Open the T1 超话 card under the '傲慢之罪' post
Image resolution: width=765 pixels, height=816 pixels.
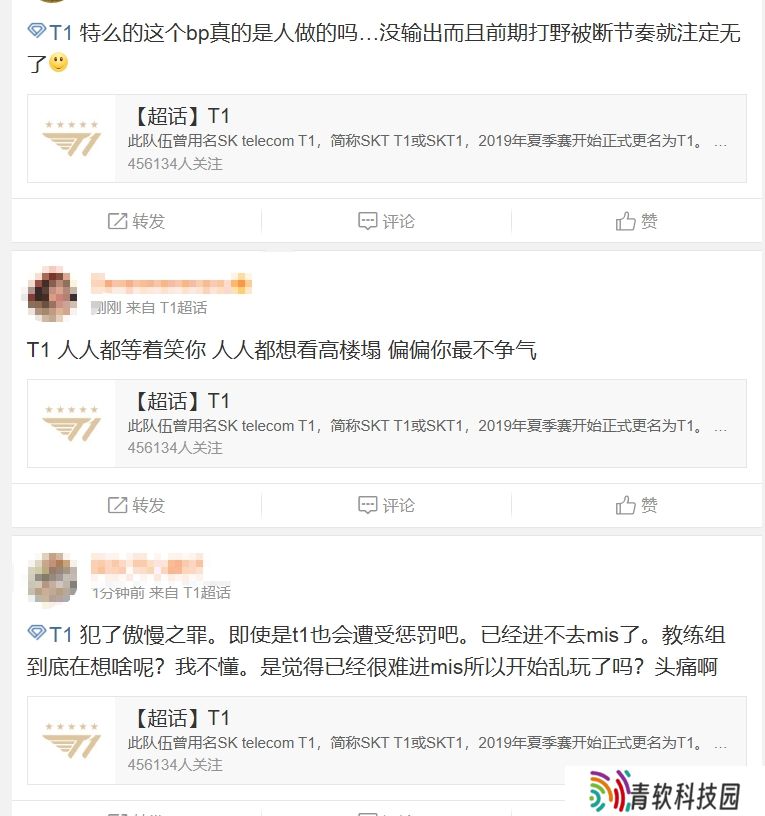click(x=386, y=740)
